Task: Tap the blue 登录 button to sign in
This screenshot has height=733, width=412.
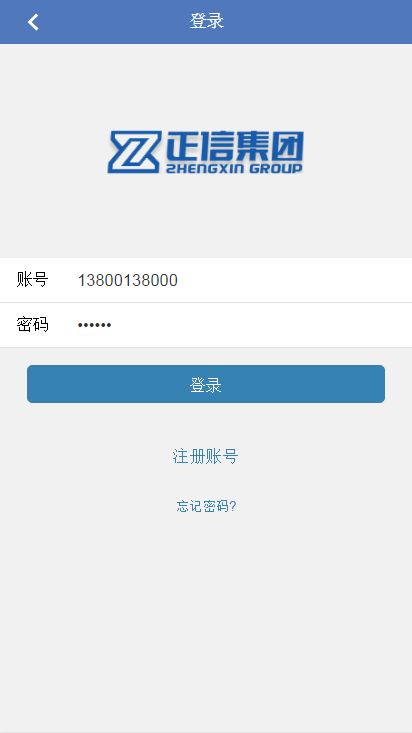Action: pyautogui.click(x=206, y=384)
